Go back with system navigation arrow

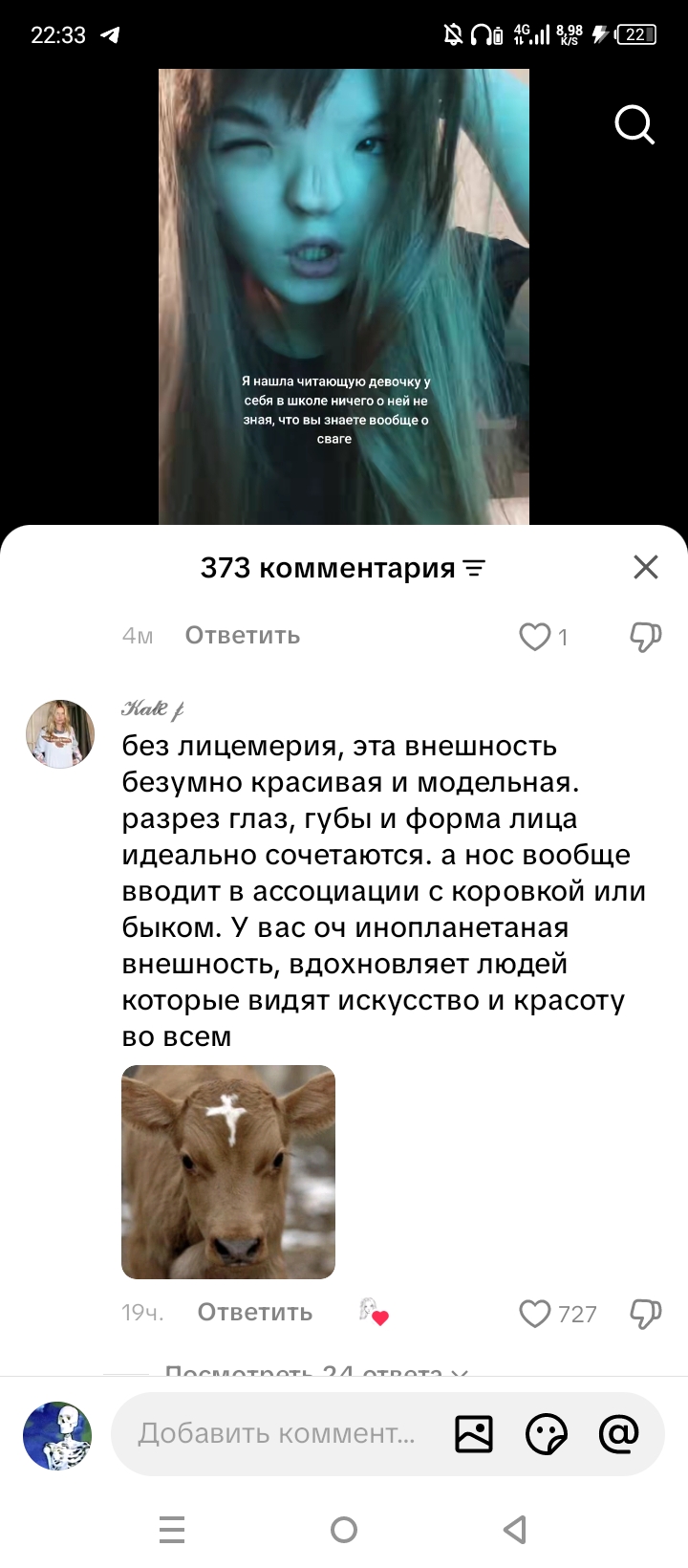(515, 1530)
